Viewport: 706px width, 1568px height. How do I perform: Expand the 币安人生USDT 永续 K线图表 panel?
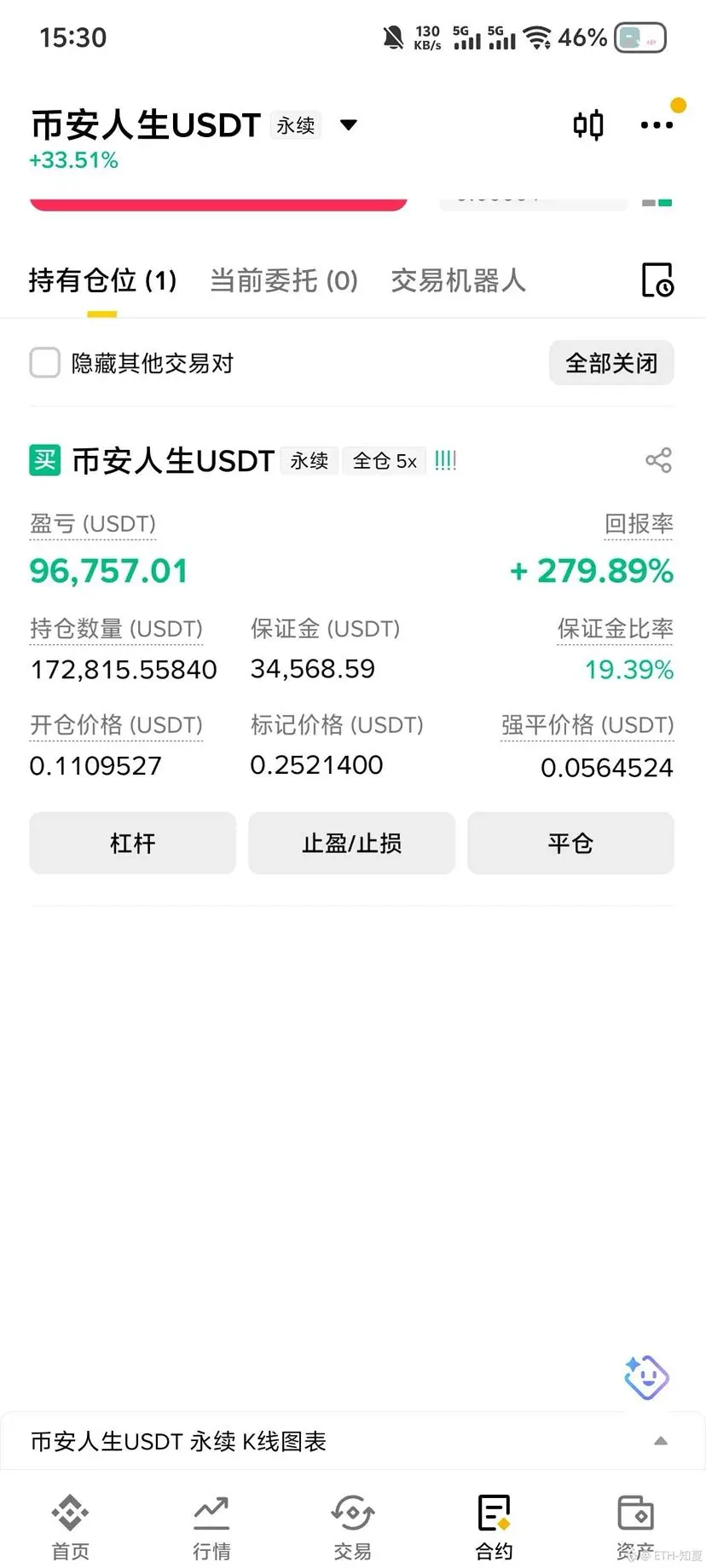(353, 1441)
